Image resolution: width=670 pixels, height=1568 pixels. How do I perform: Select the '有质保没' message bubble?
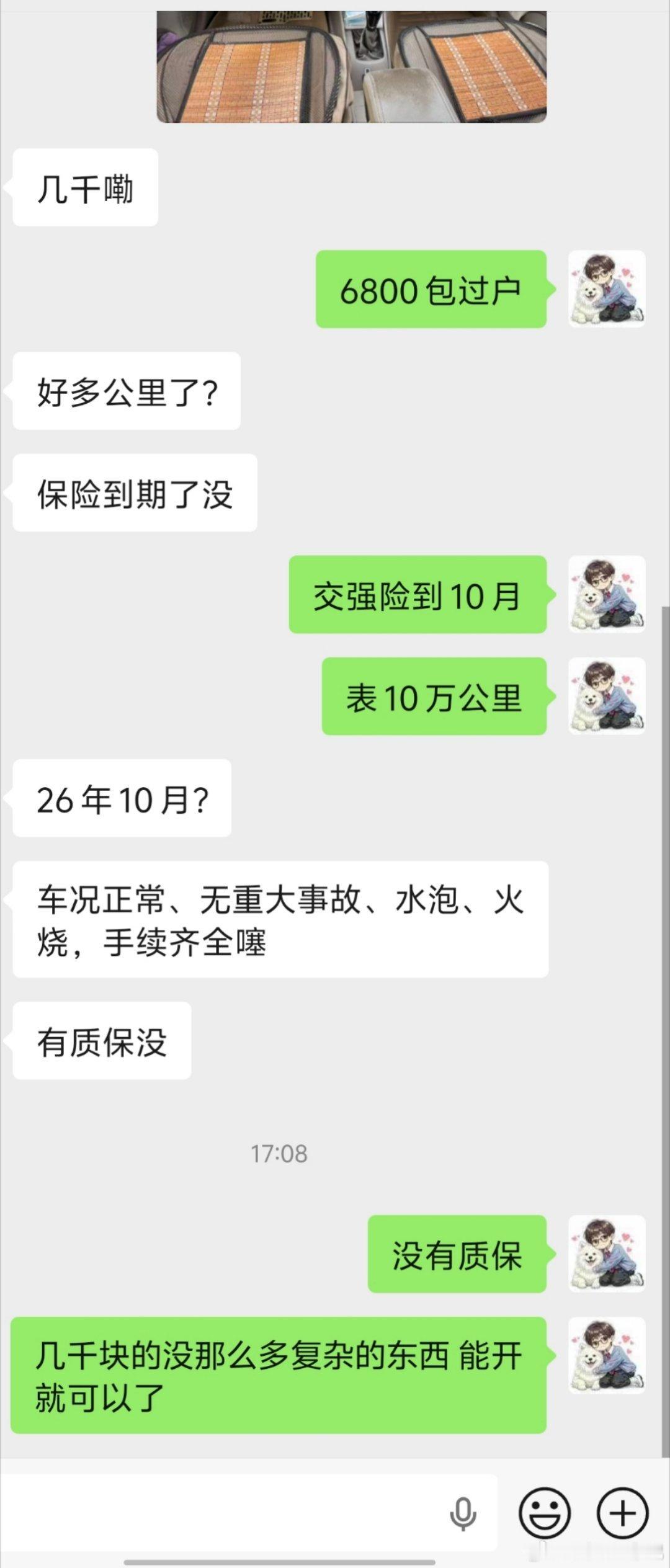(x=101, y=1042)
